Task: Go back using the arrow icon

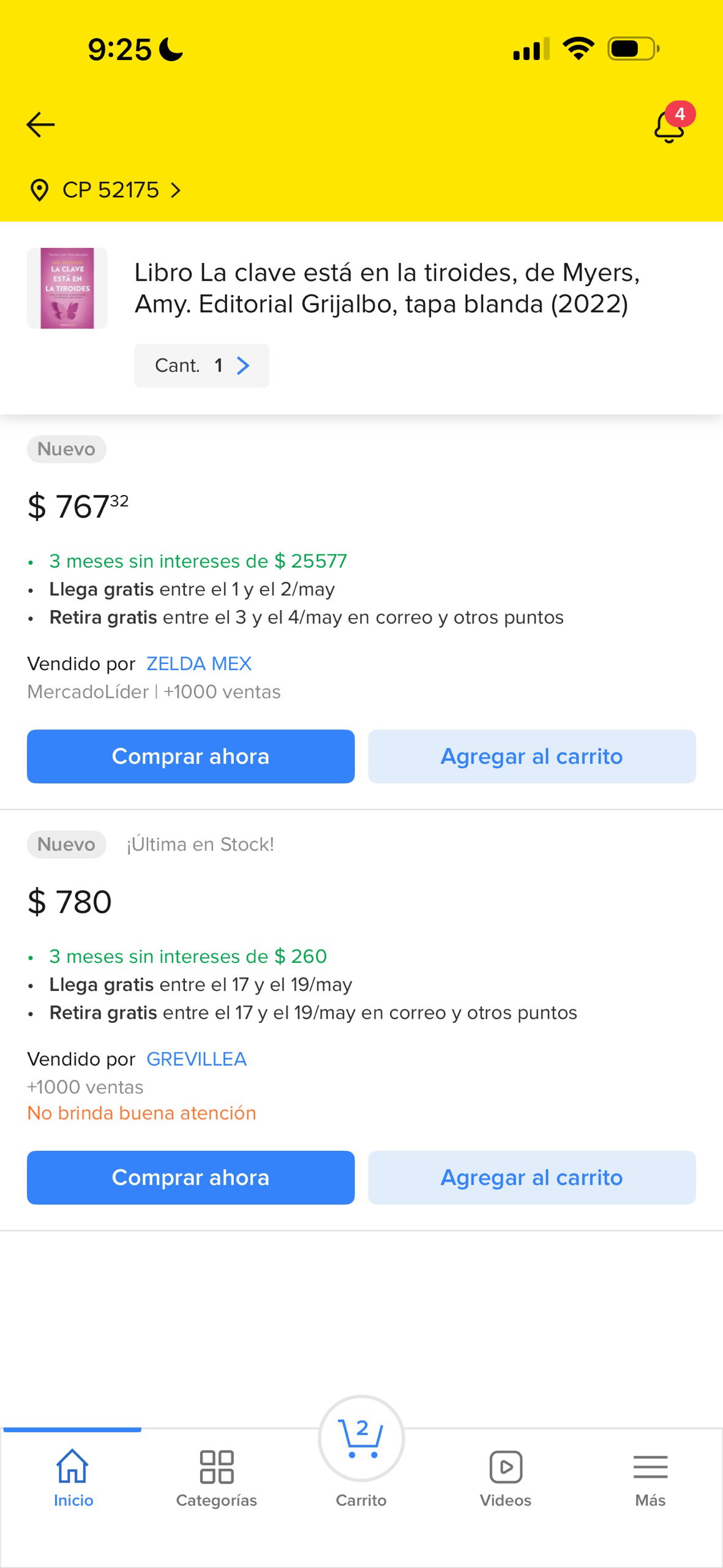Action: click(x=41, y=125)
